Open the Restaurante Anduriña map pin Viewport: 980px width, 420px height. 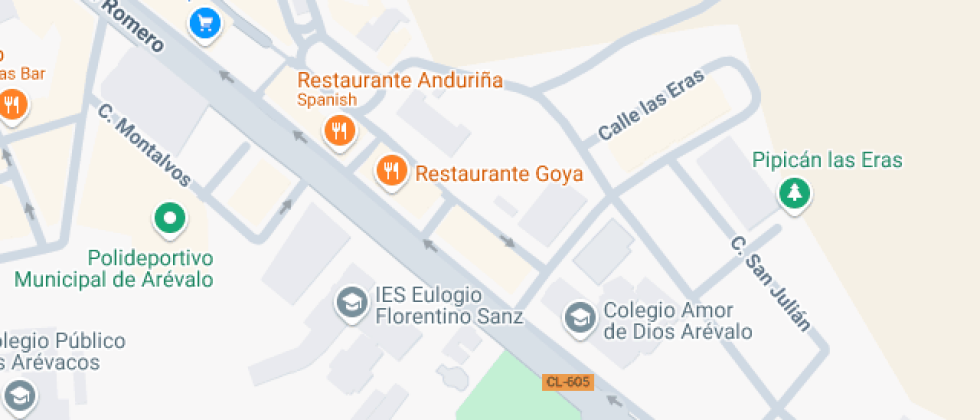(x=339, y=132)
